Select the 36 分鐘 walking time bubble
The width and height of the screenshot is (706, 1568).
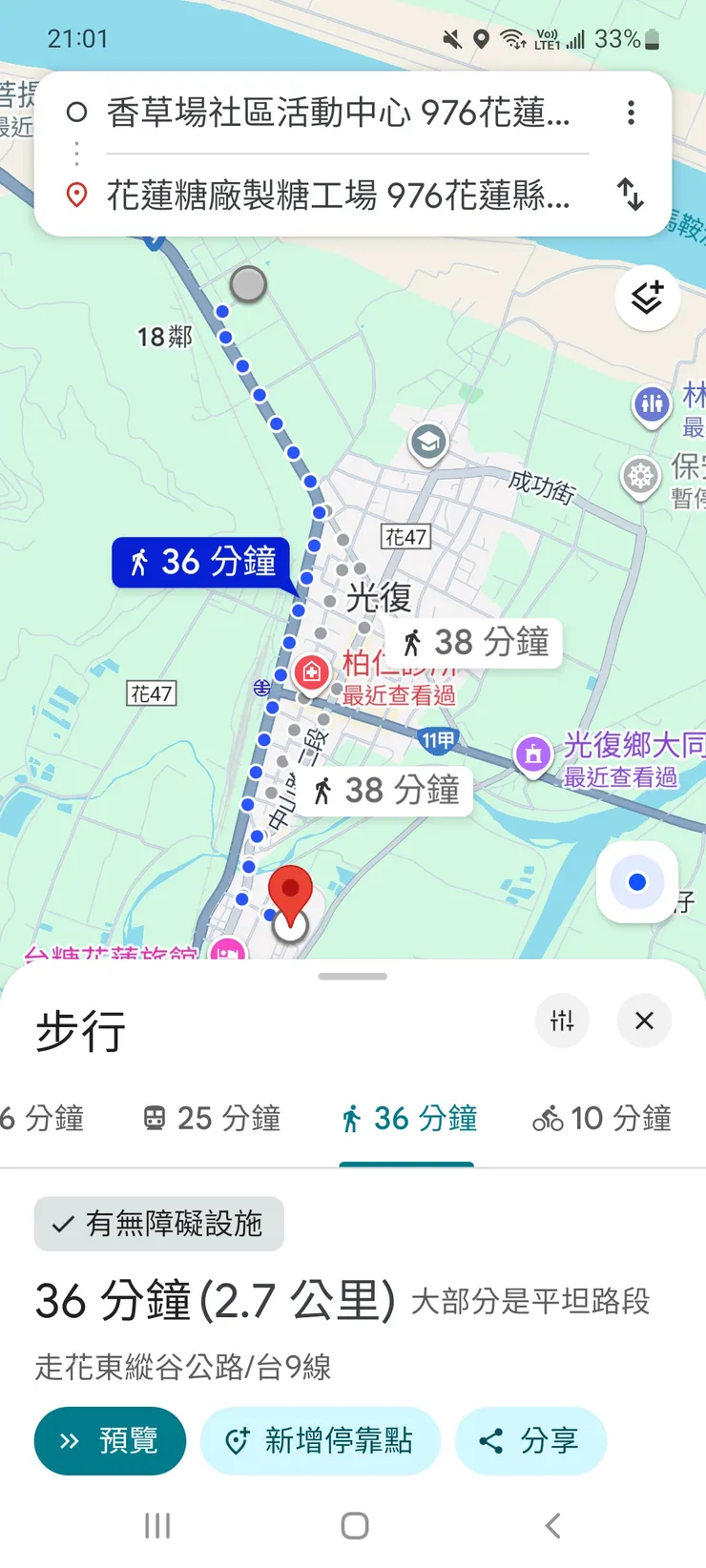click(x=199, y=563)
